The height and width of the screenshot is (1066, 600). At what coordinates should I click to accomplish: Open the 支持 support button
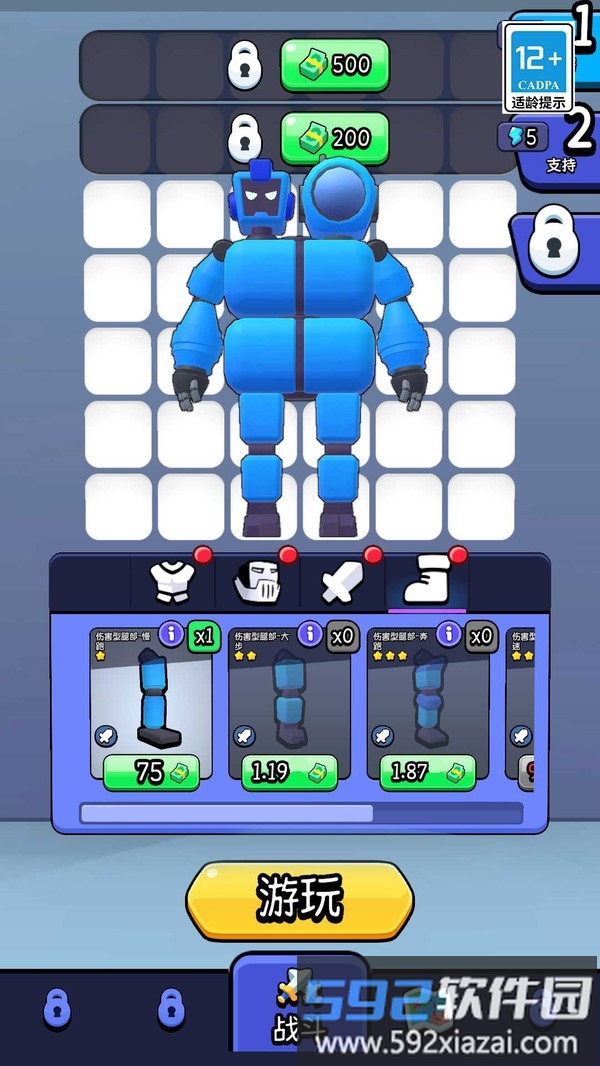click(x=560, y=146)
